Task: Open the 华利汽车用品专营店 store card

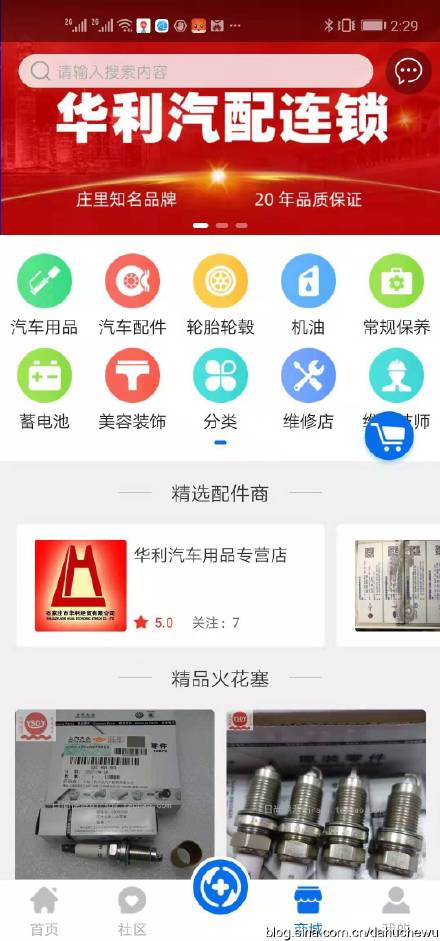Action: [x=170, y=585]
